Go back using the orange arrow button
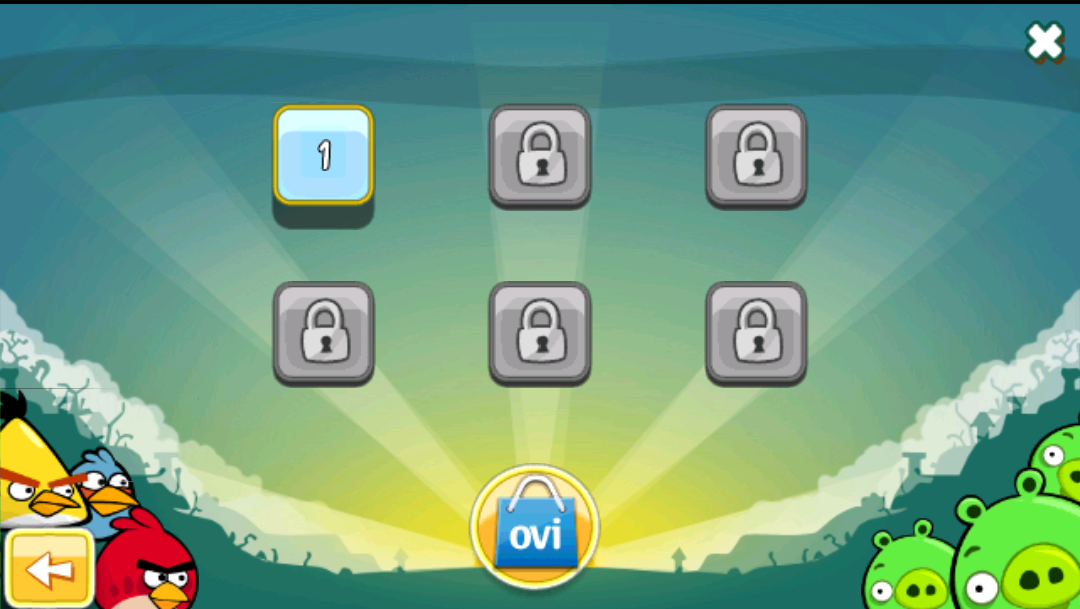 (x=49, y=569)
